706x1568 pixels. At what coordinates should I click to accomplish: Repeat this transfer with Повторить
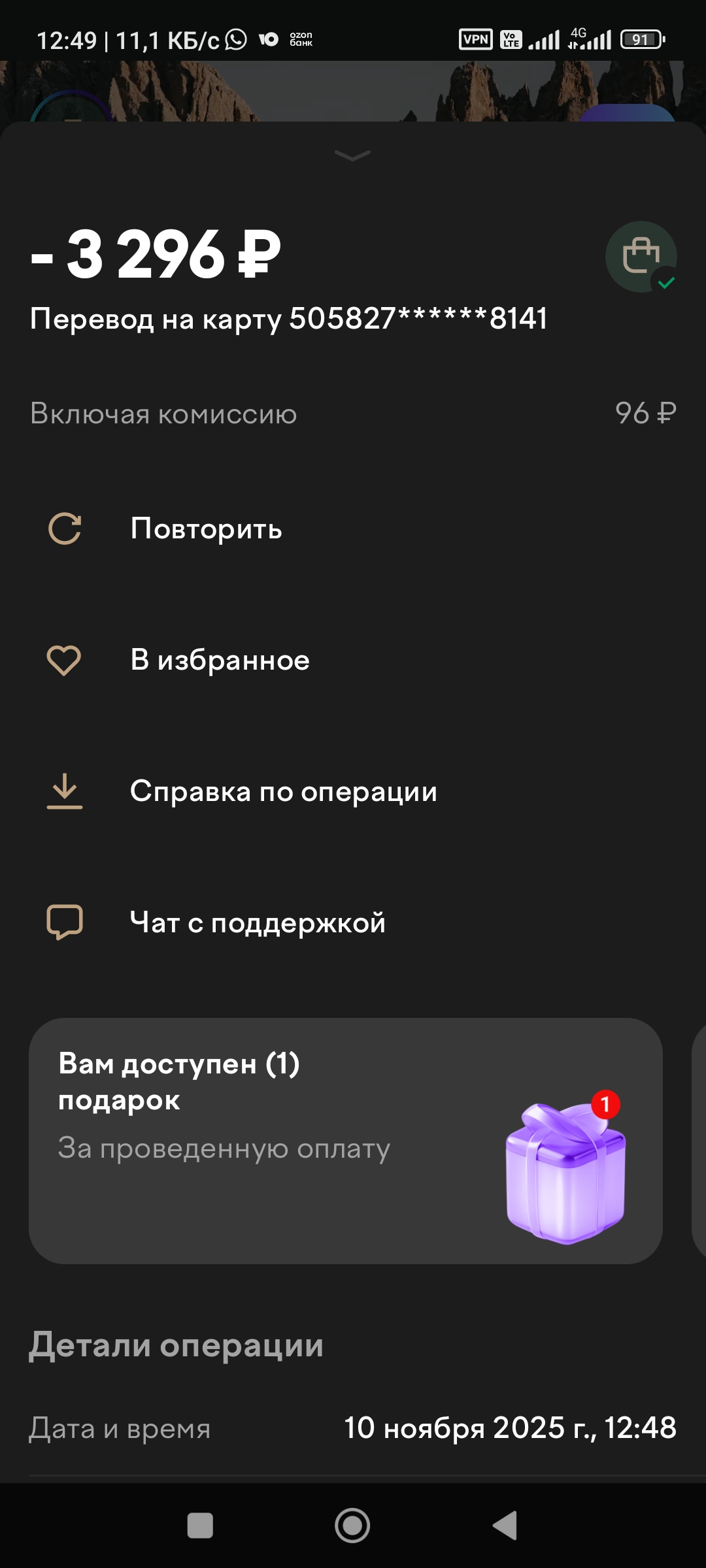(x=206, y=529)
